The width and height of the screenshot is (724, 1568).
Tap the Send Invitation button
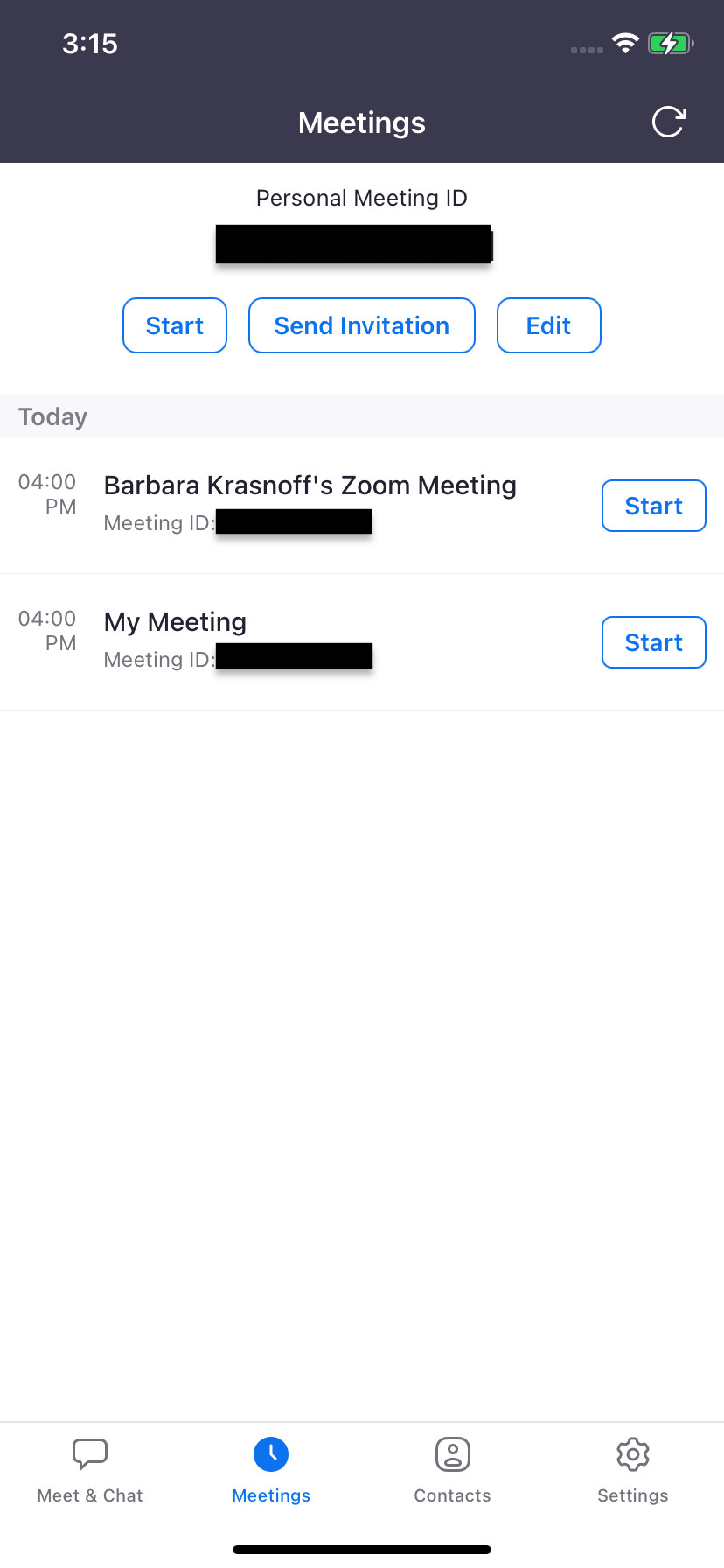(362, 325)
